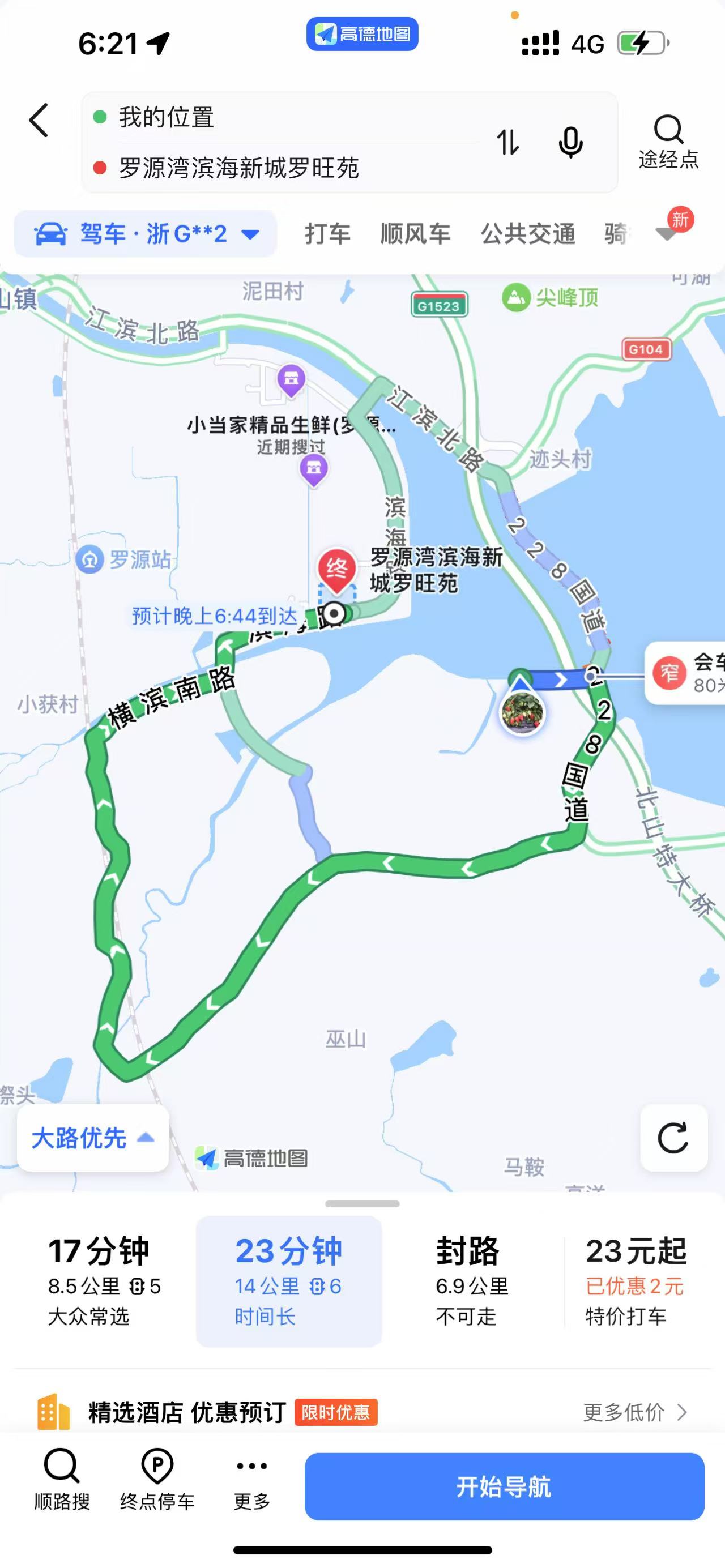Choose the 23元起 特价打车 option
The image size is (725, 1568).
pyautogui.click(x=635, y=1281)
